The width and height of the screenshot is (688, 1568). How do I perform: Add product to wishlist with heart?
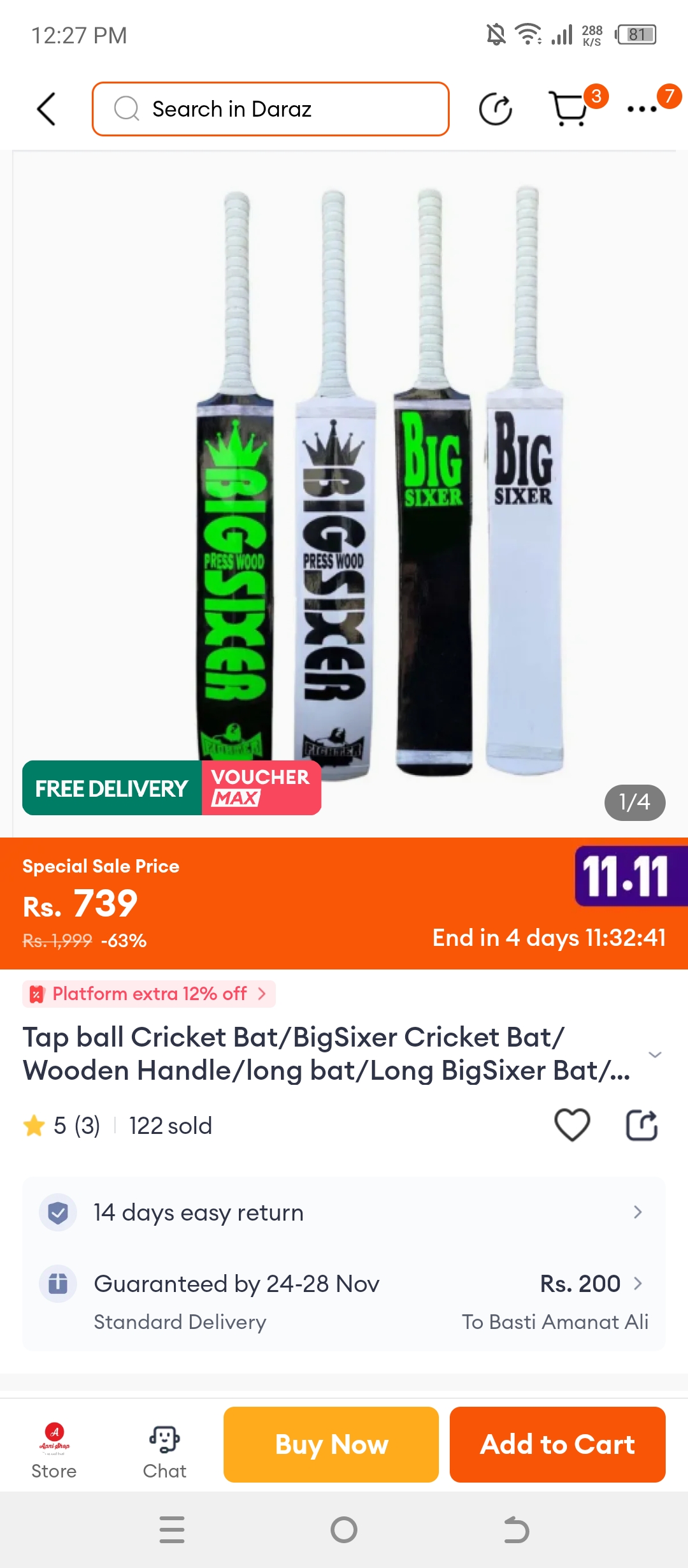click(572, 1125)
